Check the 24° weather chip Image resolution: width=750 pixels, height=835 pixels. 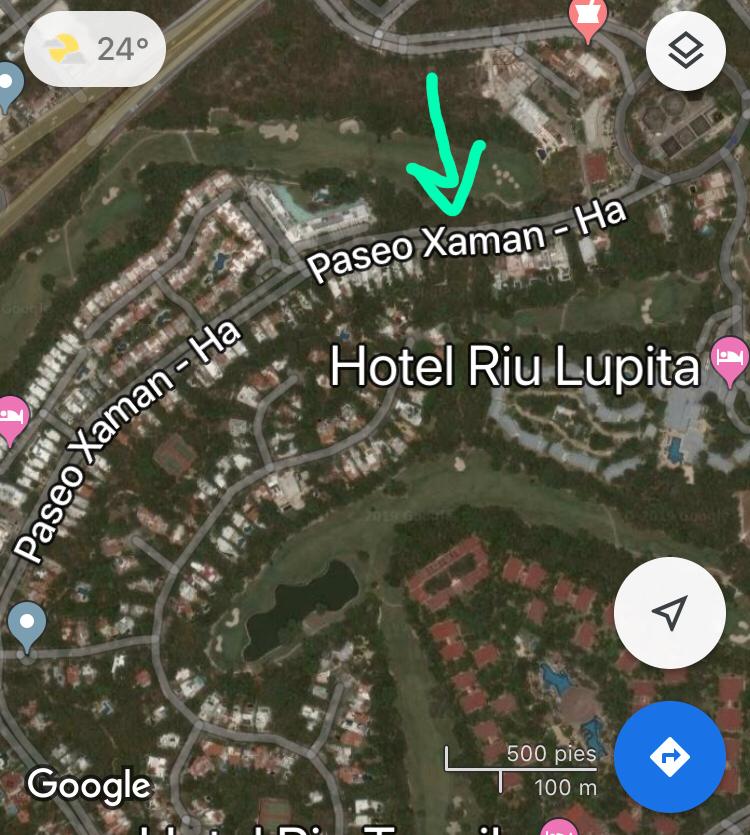95,49
